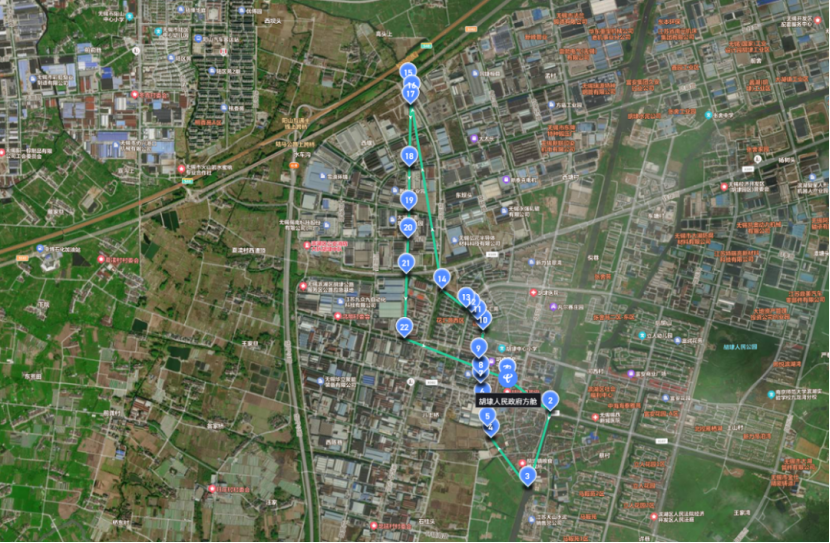Open waypoint marker 5
Viewport: 830px width, 543px height.
(x=487, y=415)
